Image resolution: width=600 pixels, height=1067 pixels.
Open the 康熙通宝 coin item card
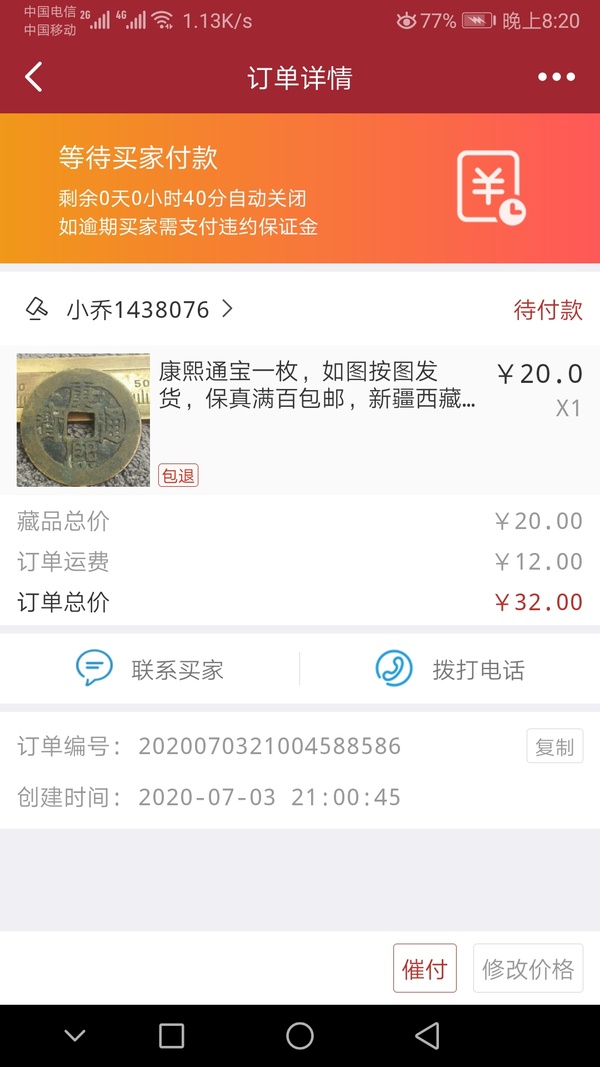[x=300, y=420]
